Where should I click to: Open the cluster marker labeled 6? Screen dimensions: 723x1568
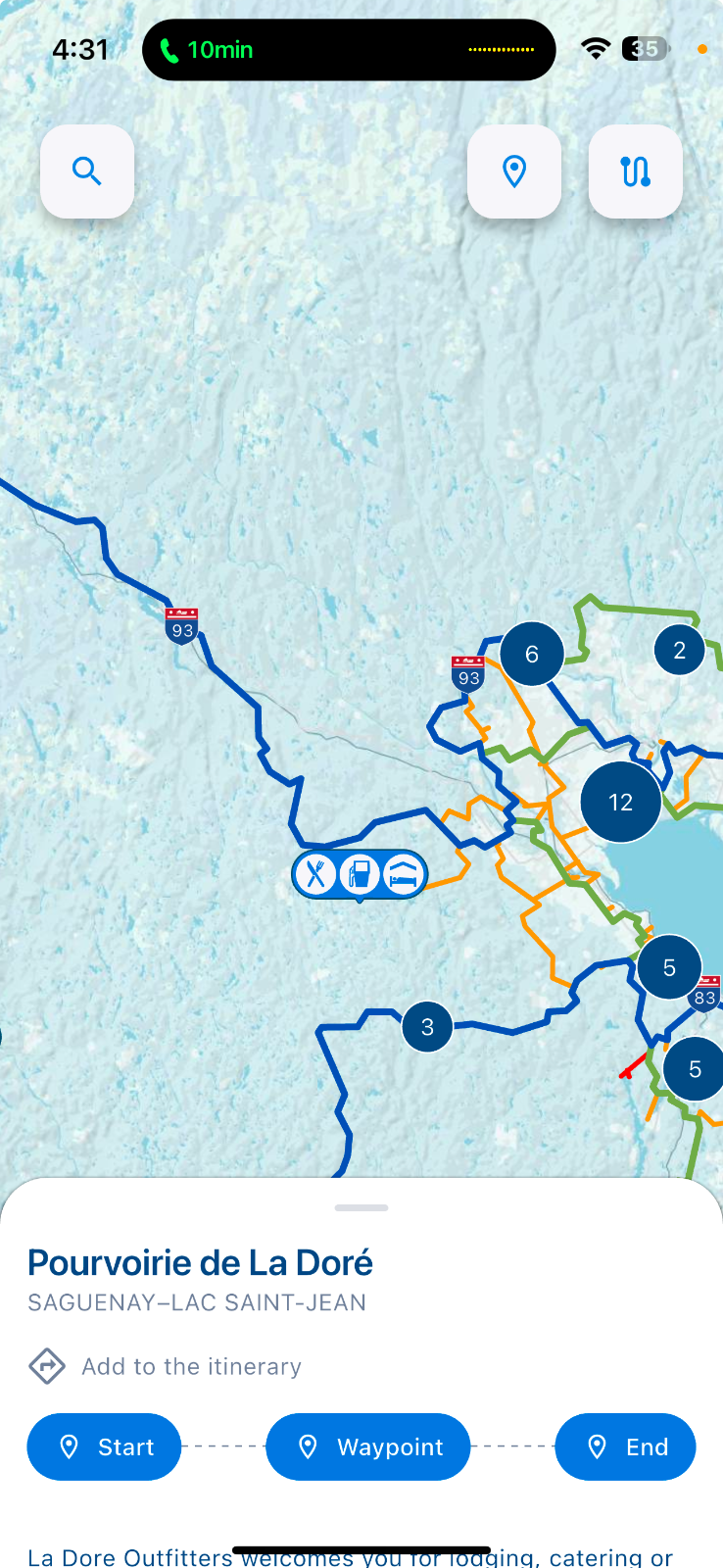[532, 654]
